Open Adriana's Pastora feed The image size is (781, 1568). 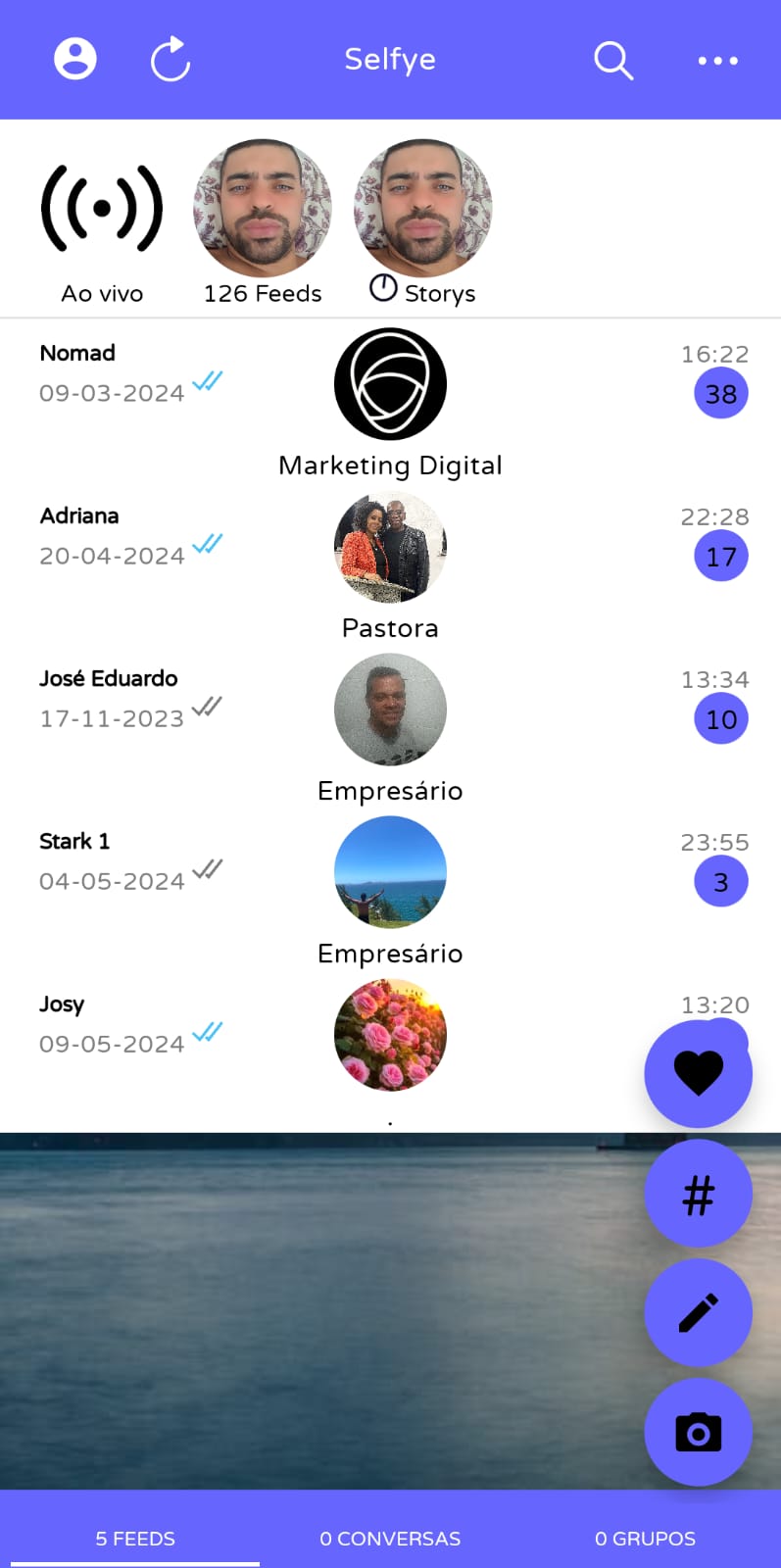pos(390,547)
